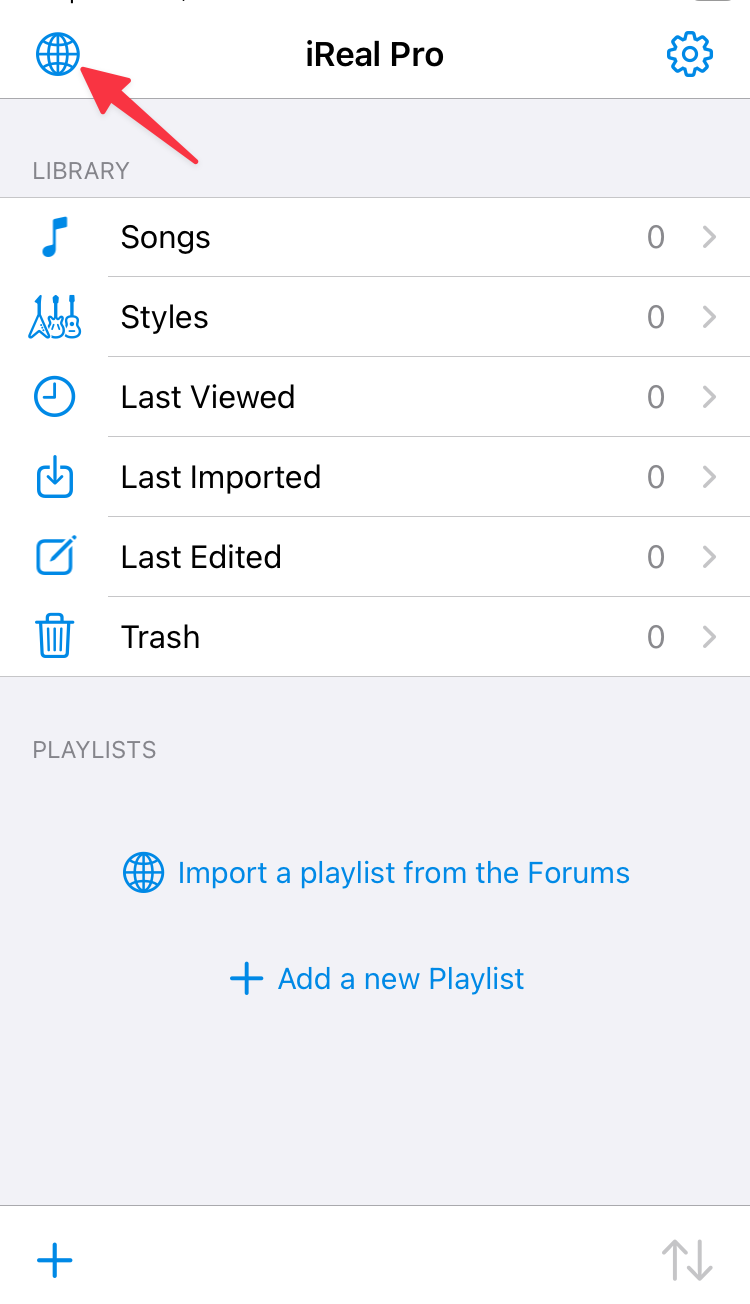This screenshot has width=750, height=1304.
Task: Import a playlist from the Forums
Action: click(x=376, y=873)
